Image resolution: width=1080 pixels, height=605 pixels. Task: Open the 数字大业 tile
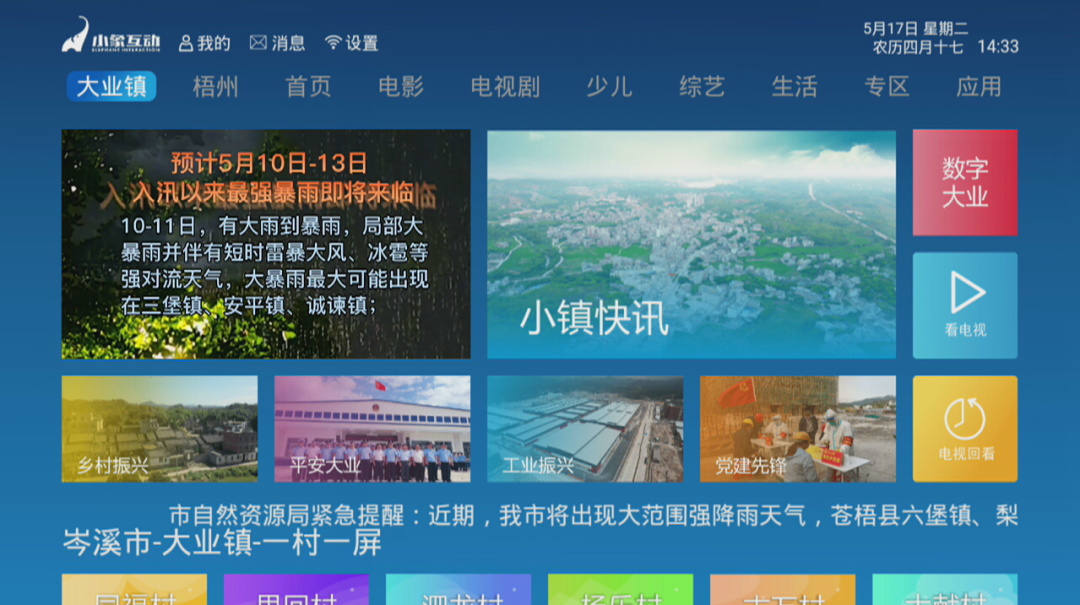pyautogui.click(x=965, y=182)
